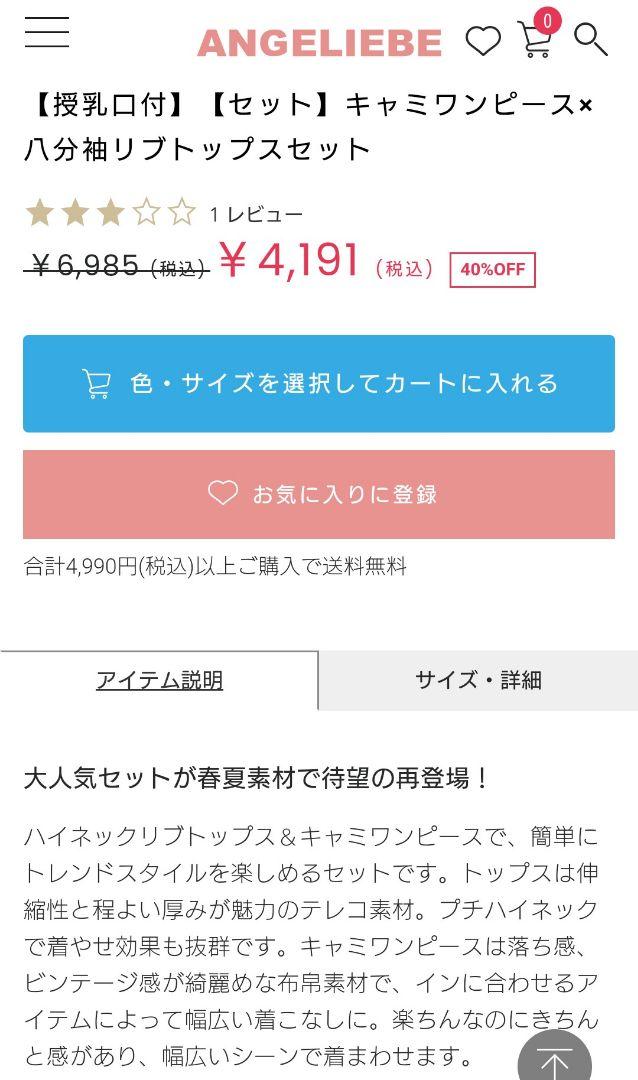638x1080 pixels.
Task: Open the favorites heart in the header
Action: [x=483, y=41]
